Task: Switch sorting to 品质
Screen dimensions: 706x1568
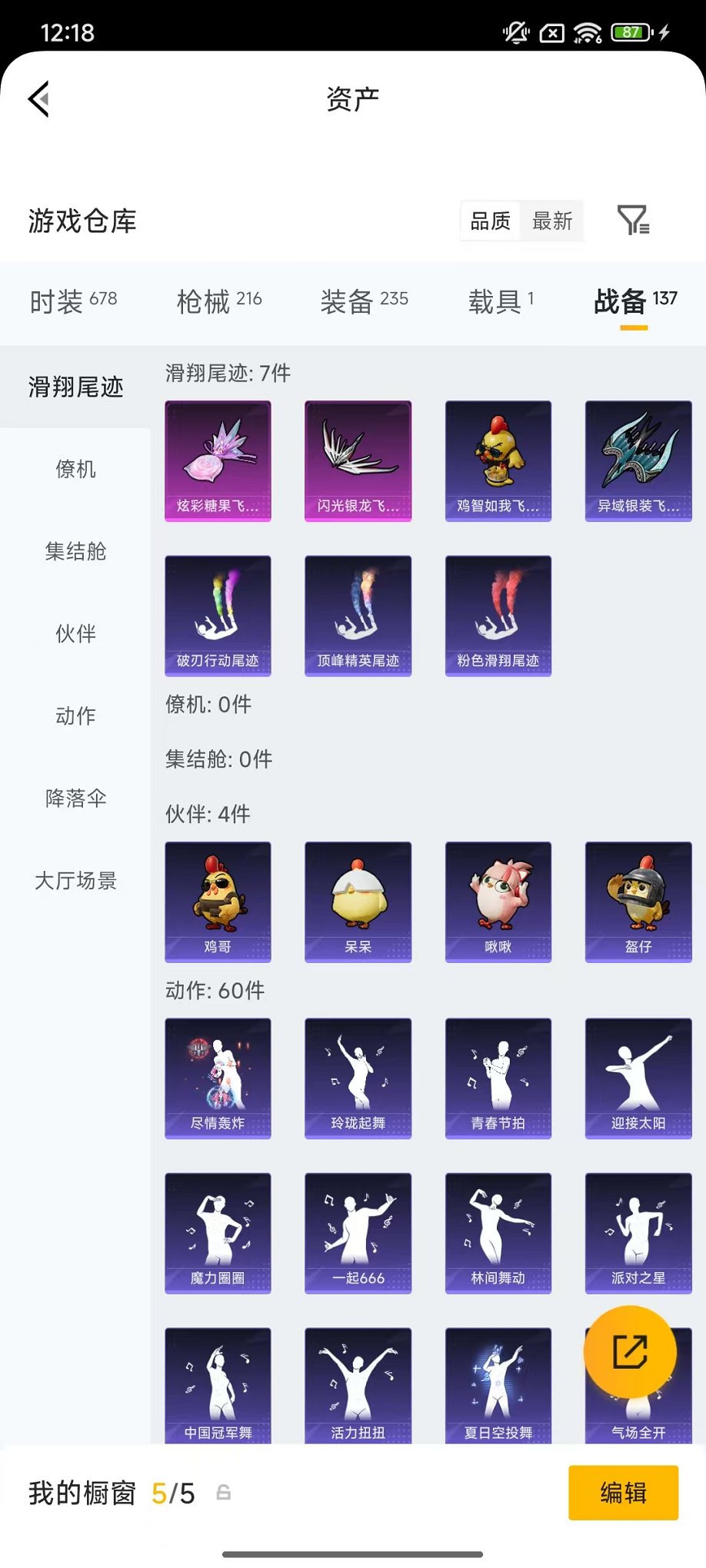Action: click(x=489, y=221)
